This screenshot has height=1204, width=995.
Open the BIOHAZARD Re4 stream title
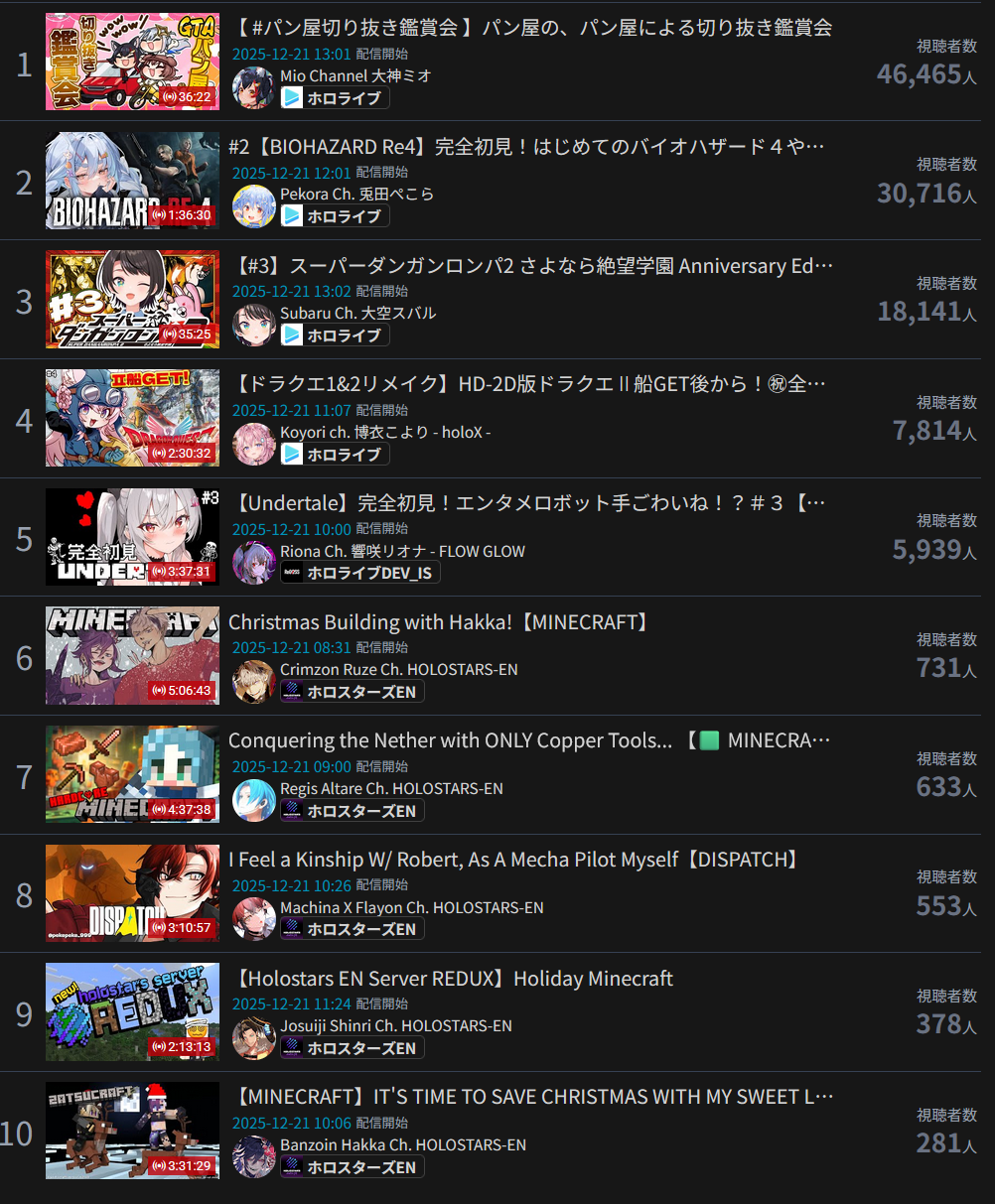click(526, 147)
